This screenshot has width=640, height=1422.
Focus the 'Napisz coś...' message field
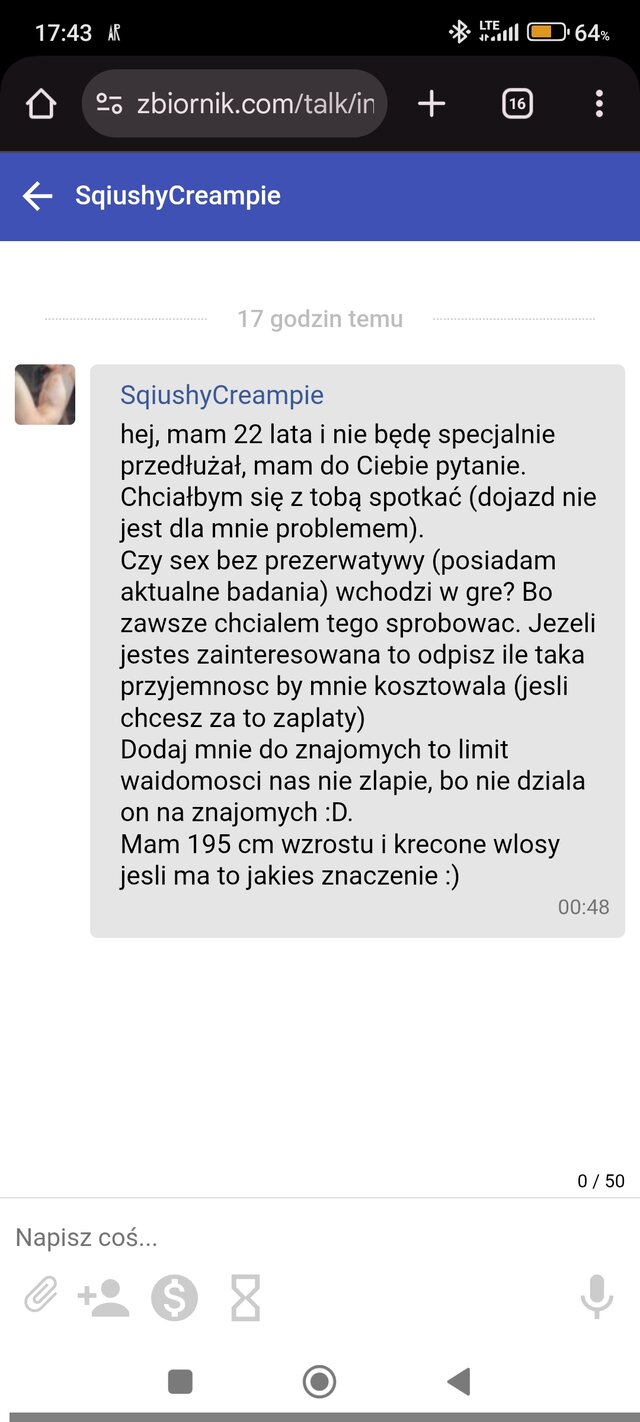300,1237
